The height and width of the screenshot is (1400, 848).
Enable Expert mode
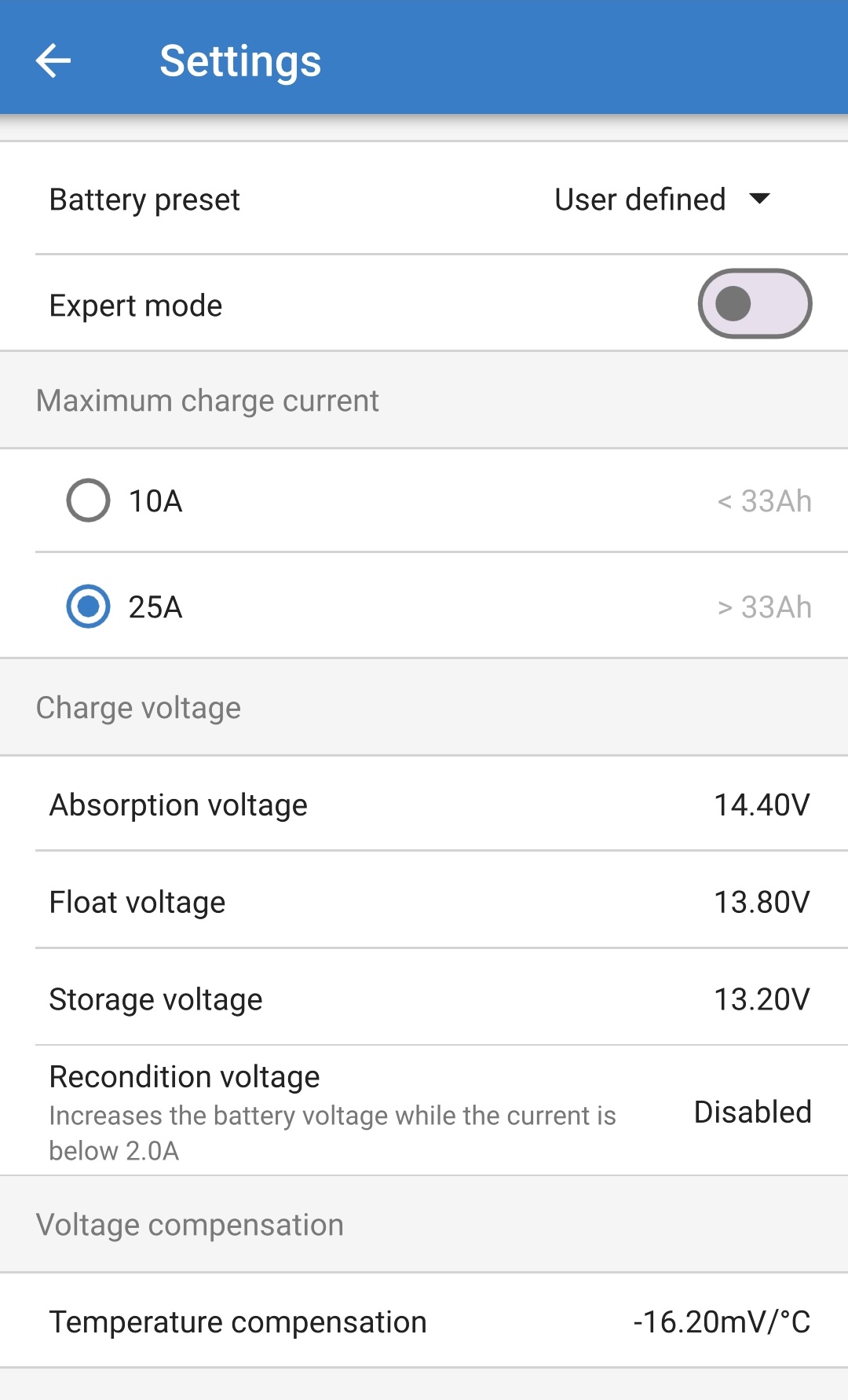click(755, 303)
